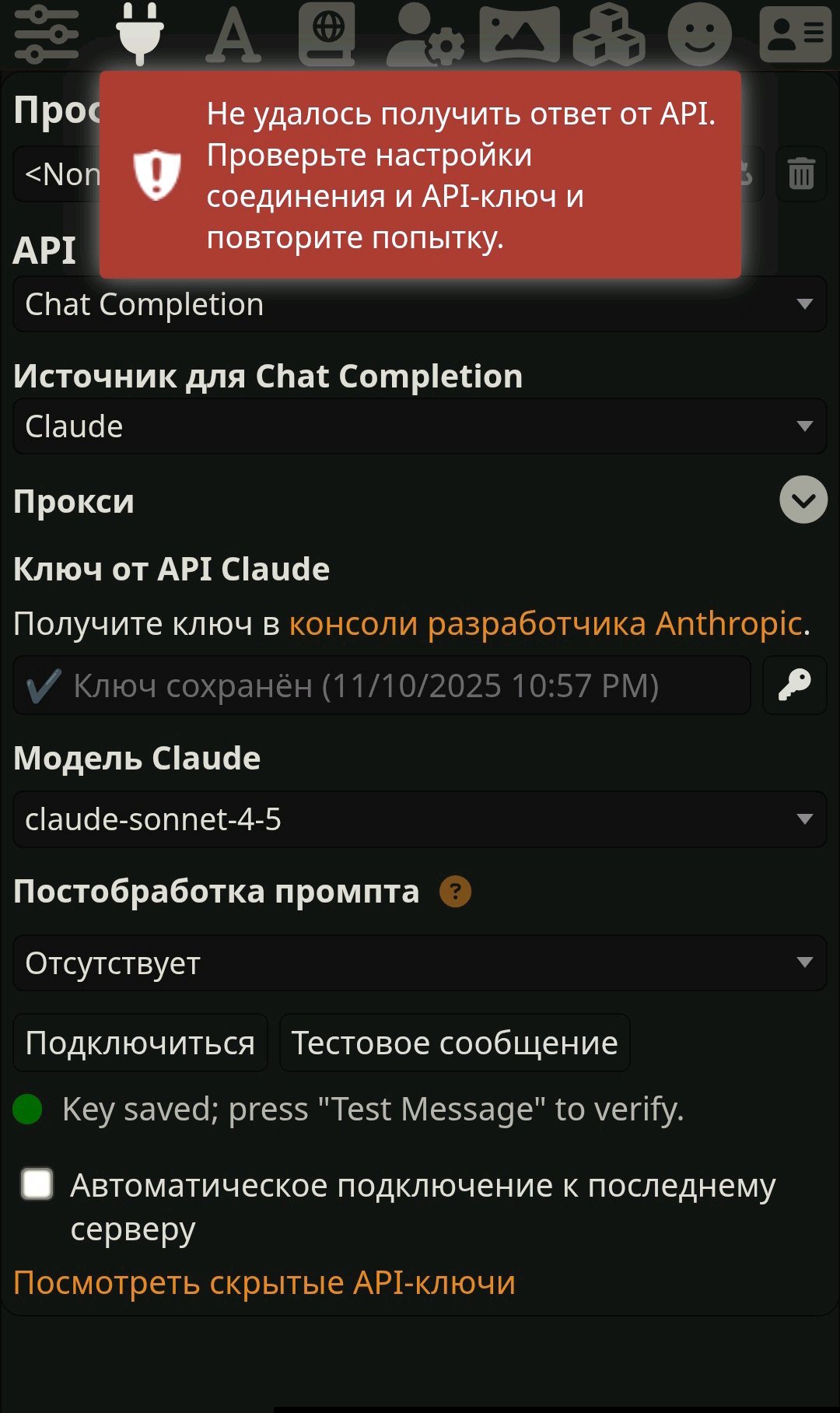
Task: Tap the saved API key input field
Action: pyautogui.click(x=381, y=685)
